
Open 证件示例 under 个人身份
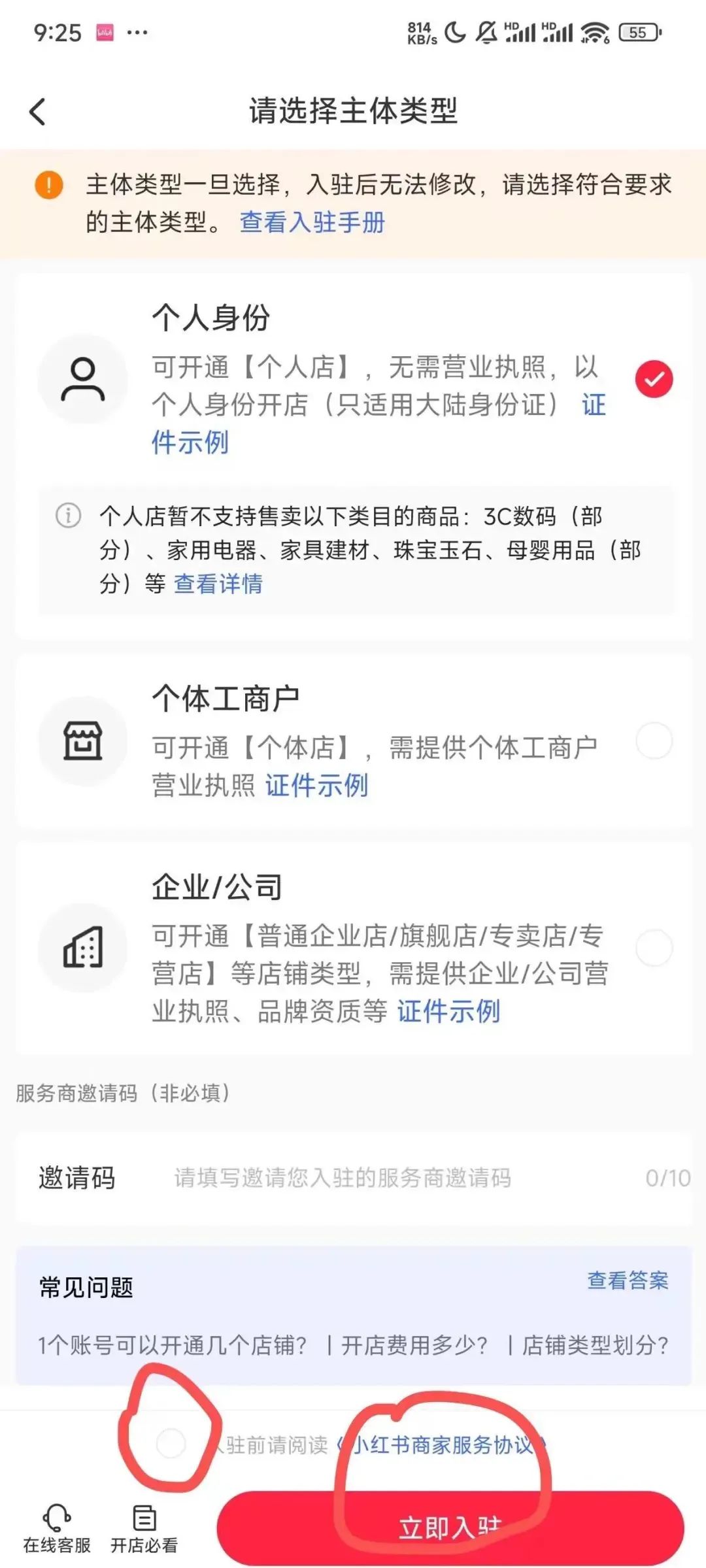[379, 424]
